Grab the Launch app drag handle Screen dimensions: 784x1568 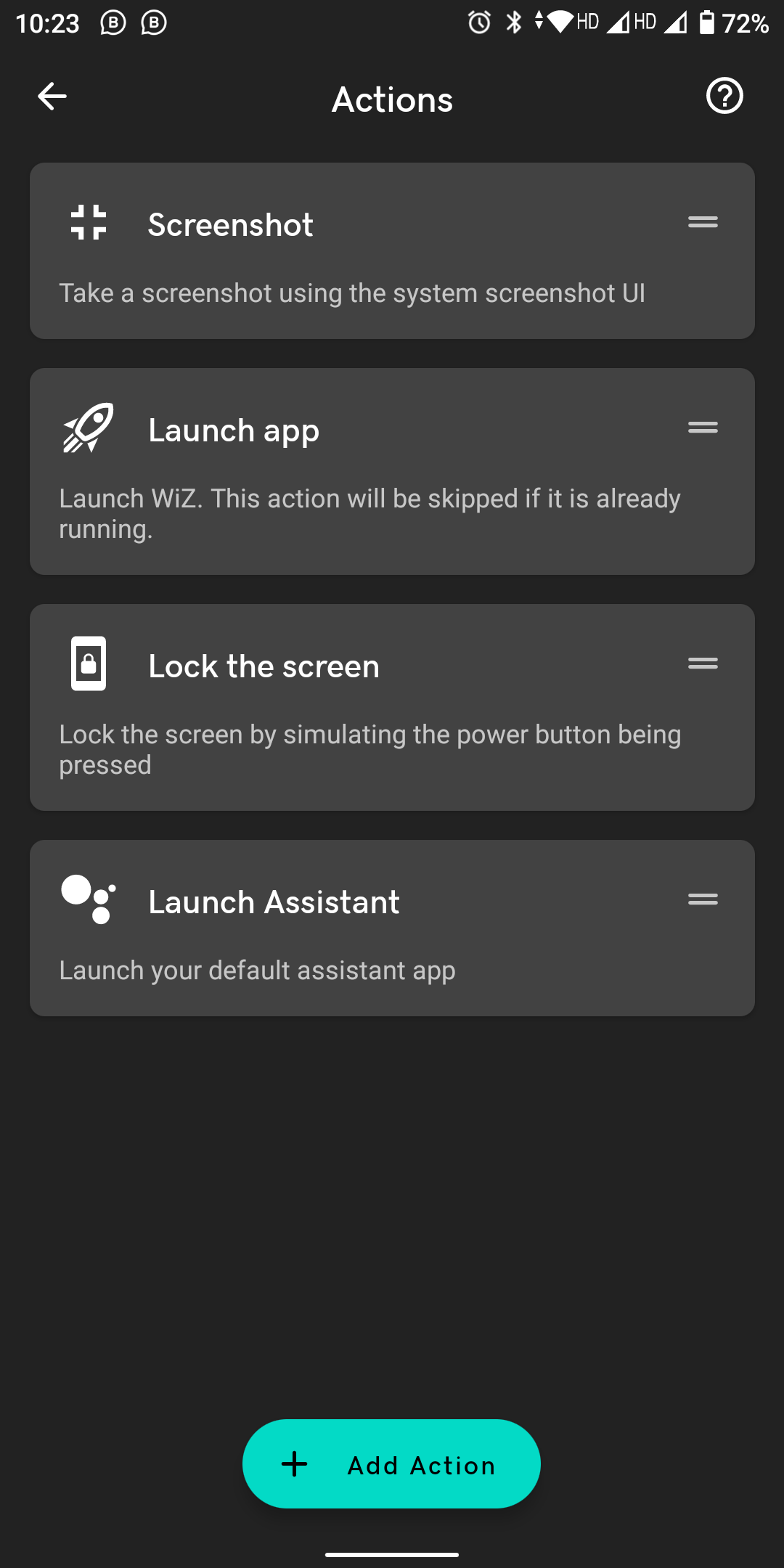[703, 428]
